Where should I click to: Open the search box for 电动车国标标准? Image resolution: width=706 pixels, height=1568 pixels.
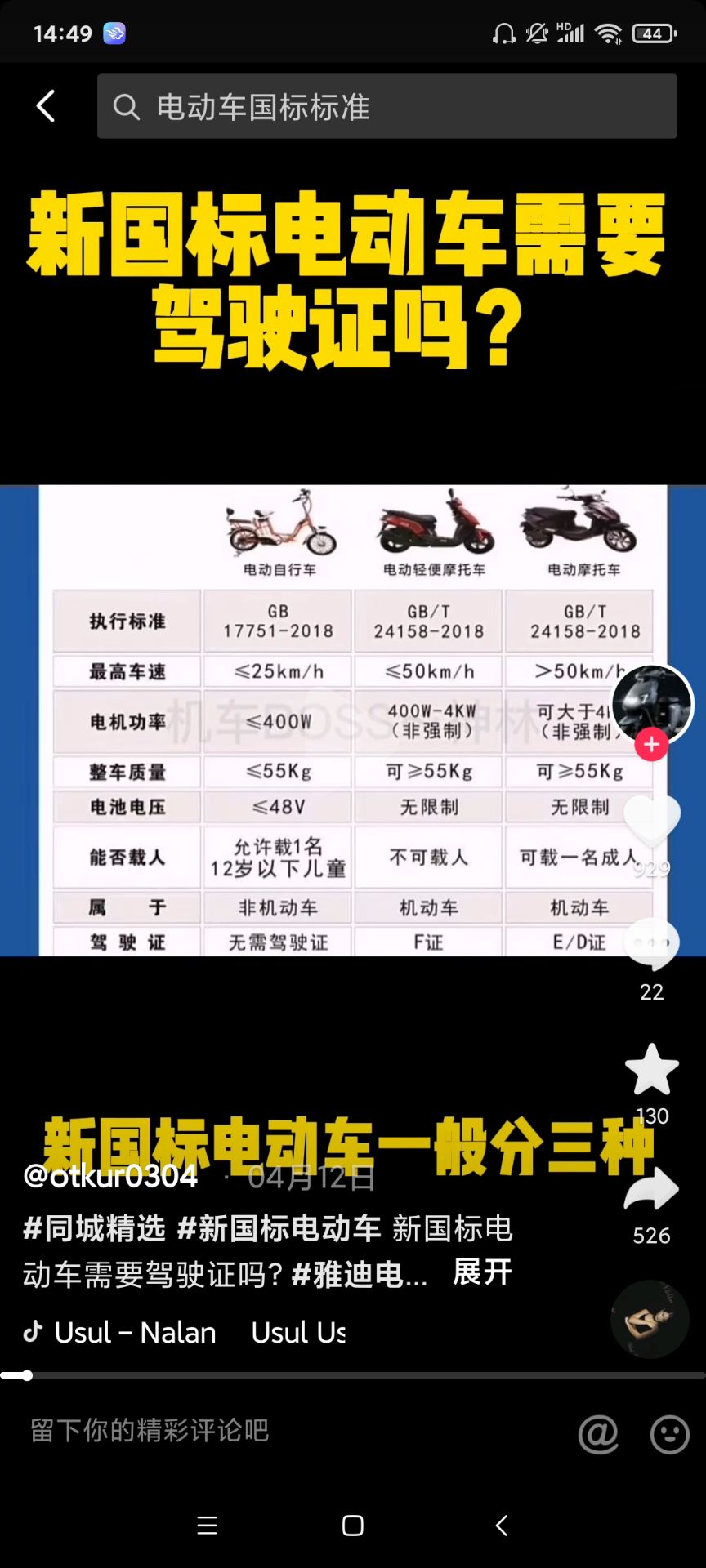[387, 106]
